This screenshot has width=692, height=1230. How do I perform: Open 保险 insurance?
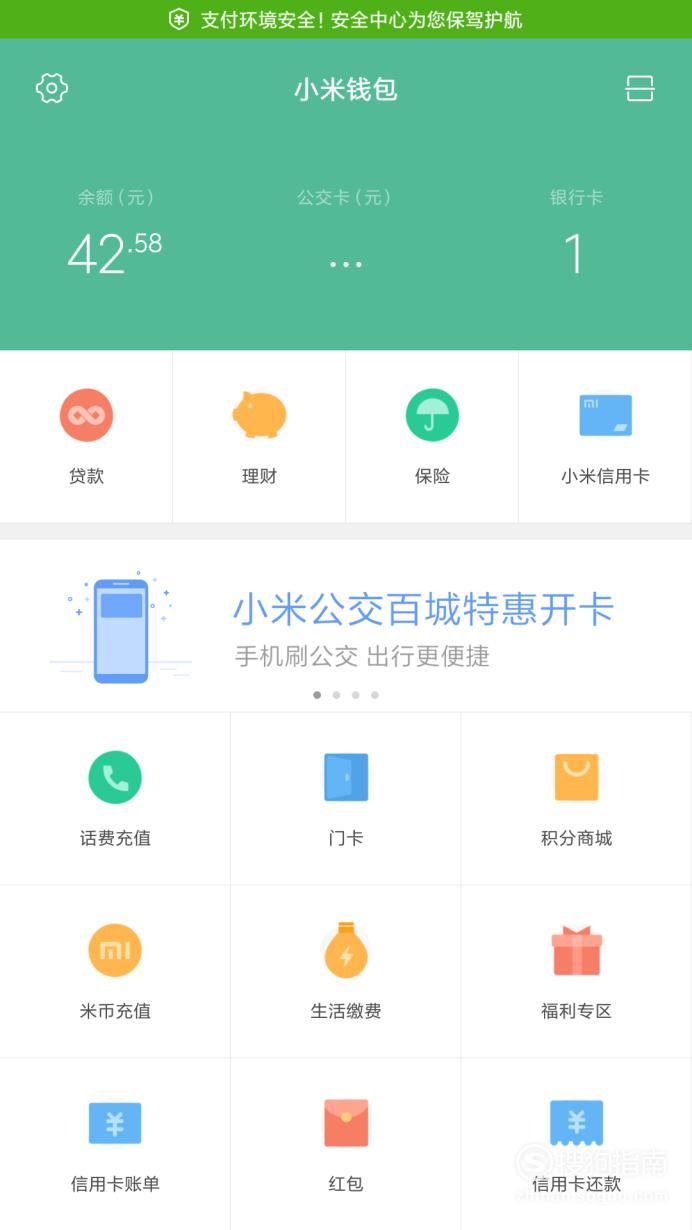click(432, 437)
